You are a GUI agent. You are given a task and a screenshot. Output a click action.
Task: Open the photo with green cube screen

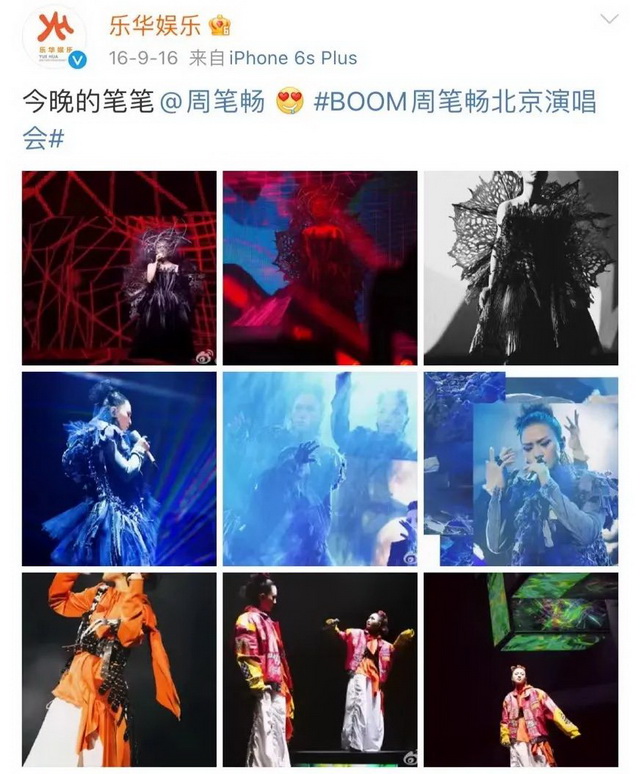(521, 669)
